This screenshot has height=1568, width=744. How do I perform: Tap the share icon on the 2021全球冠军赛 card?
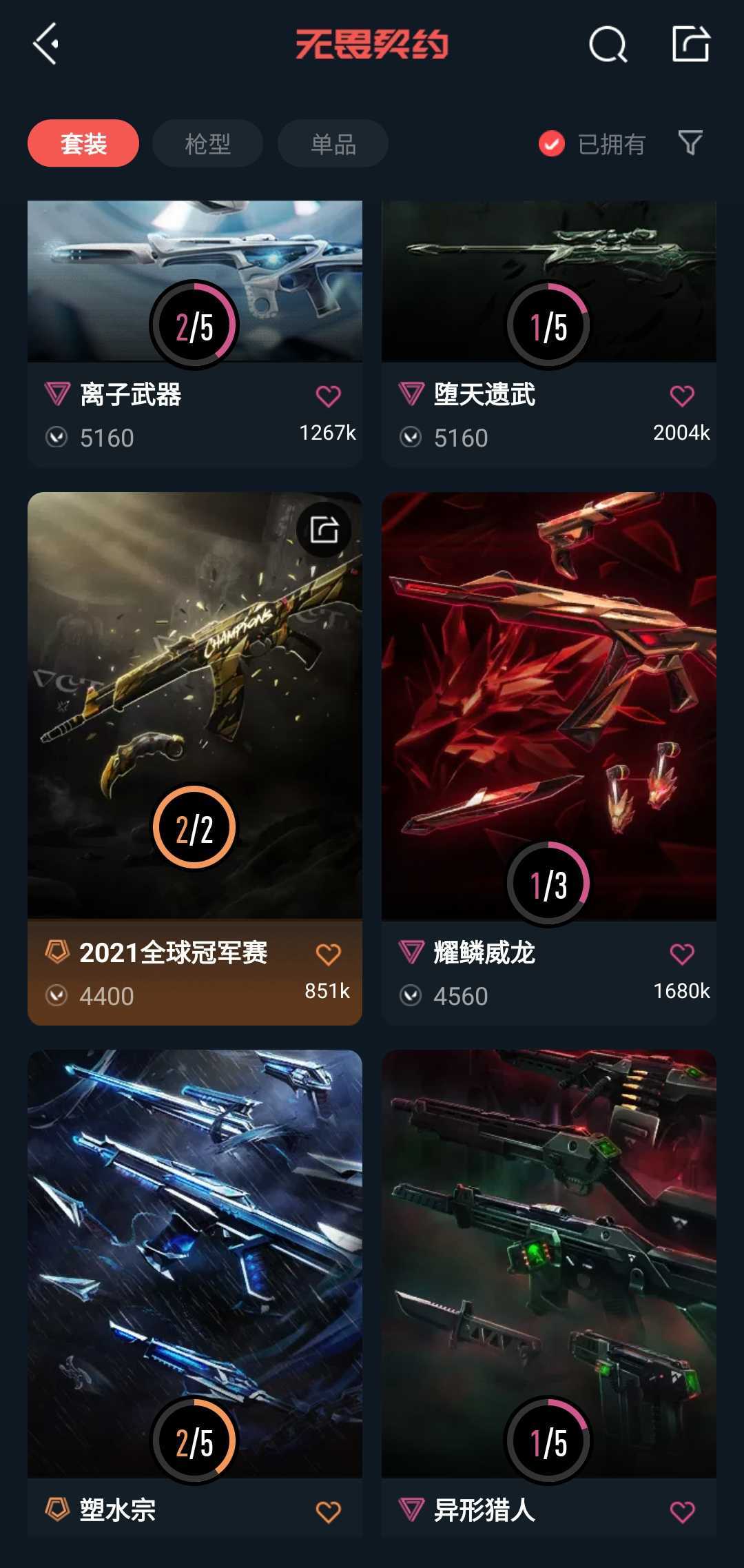click(x=322, y=531)
